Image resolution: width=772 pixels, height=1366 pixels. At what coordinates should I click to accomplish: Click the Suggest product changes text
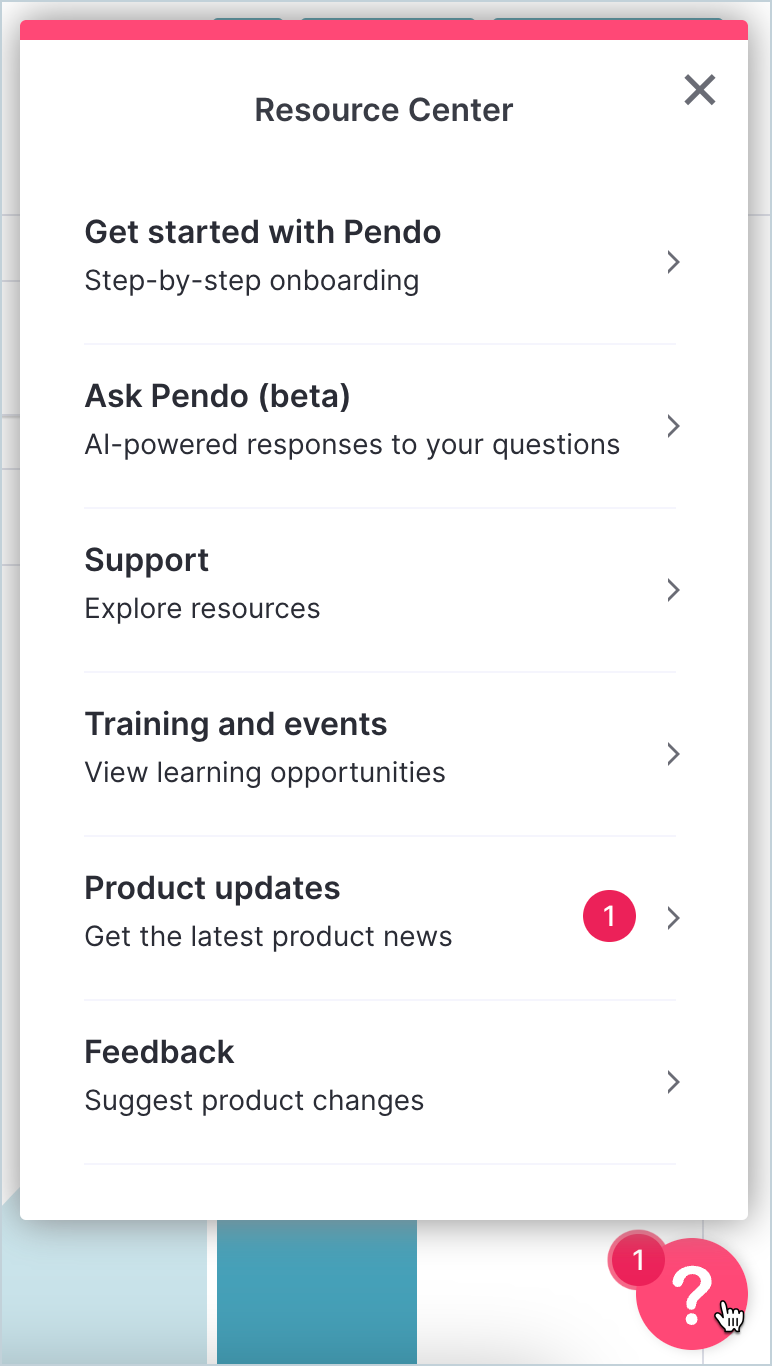(x=254, y=1100)
